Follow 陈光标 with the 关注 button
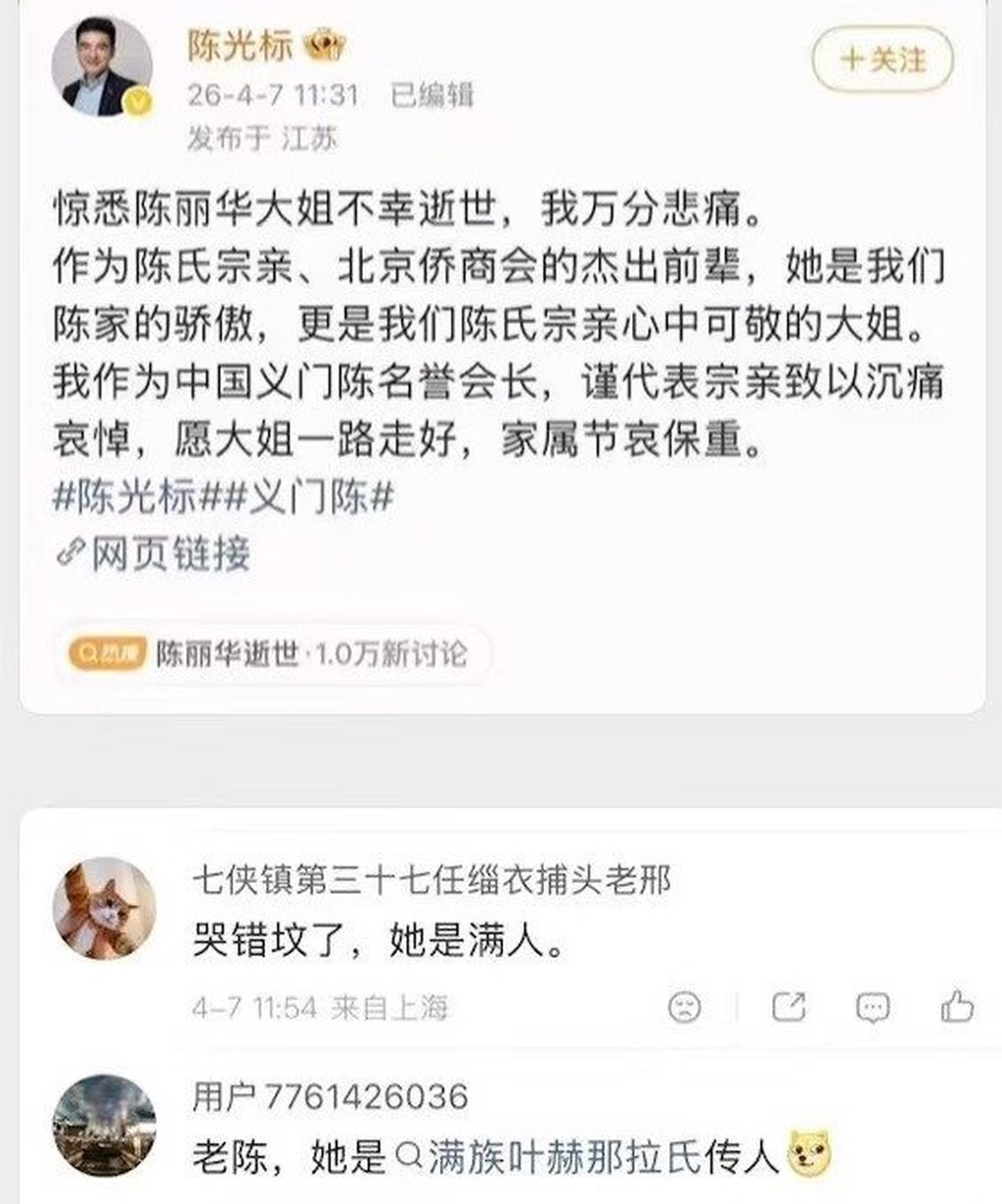 [x=882, y=61]
